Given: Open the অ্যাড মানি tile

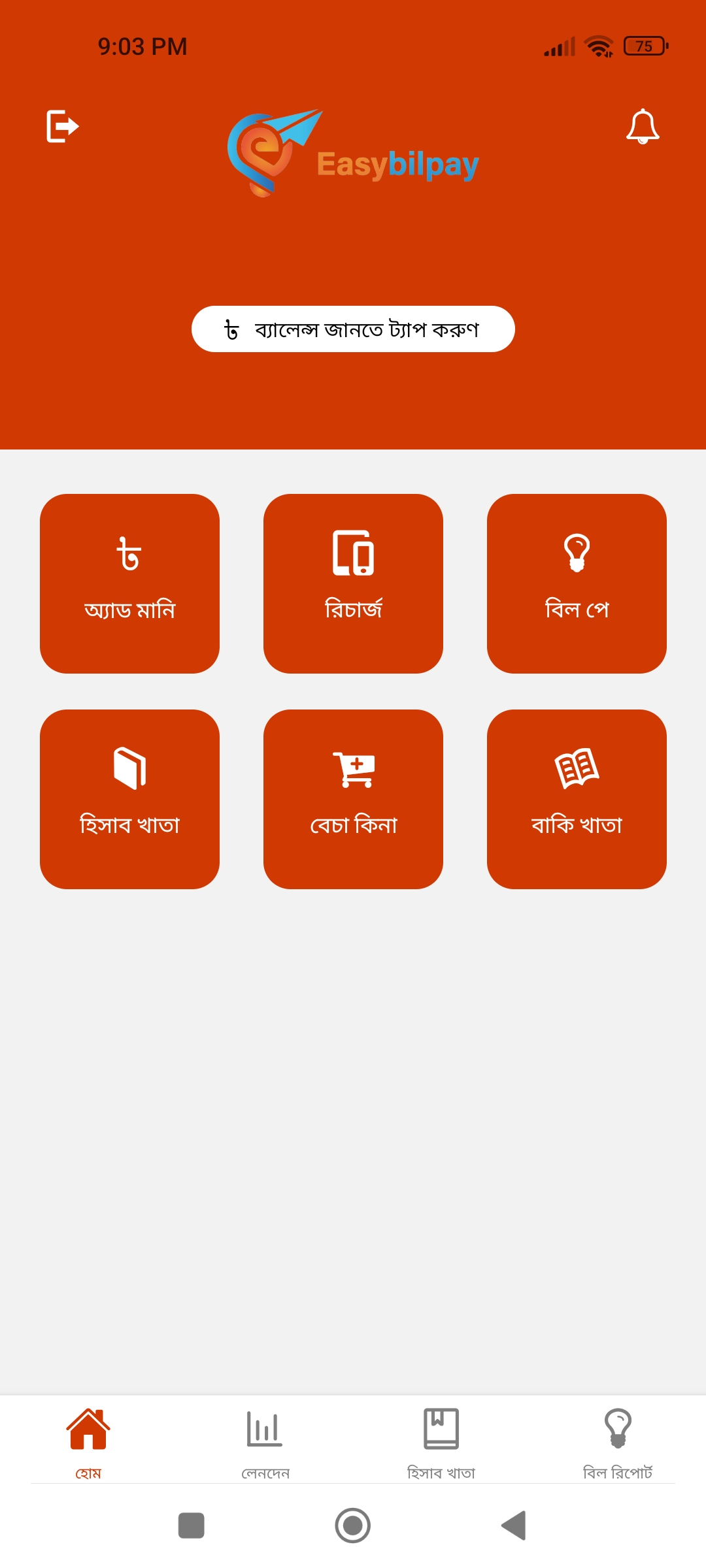Looking at the screenshot, I should point(129,583).
